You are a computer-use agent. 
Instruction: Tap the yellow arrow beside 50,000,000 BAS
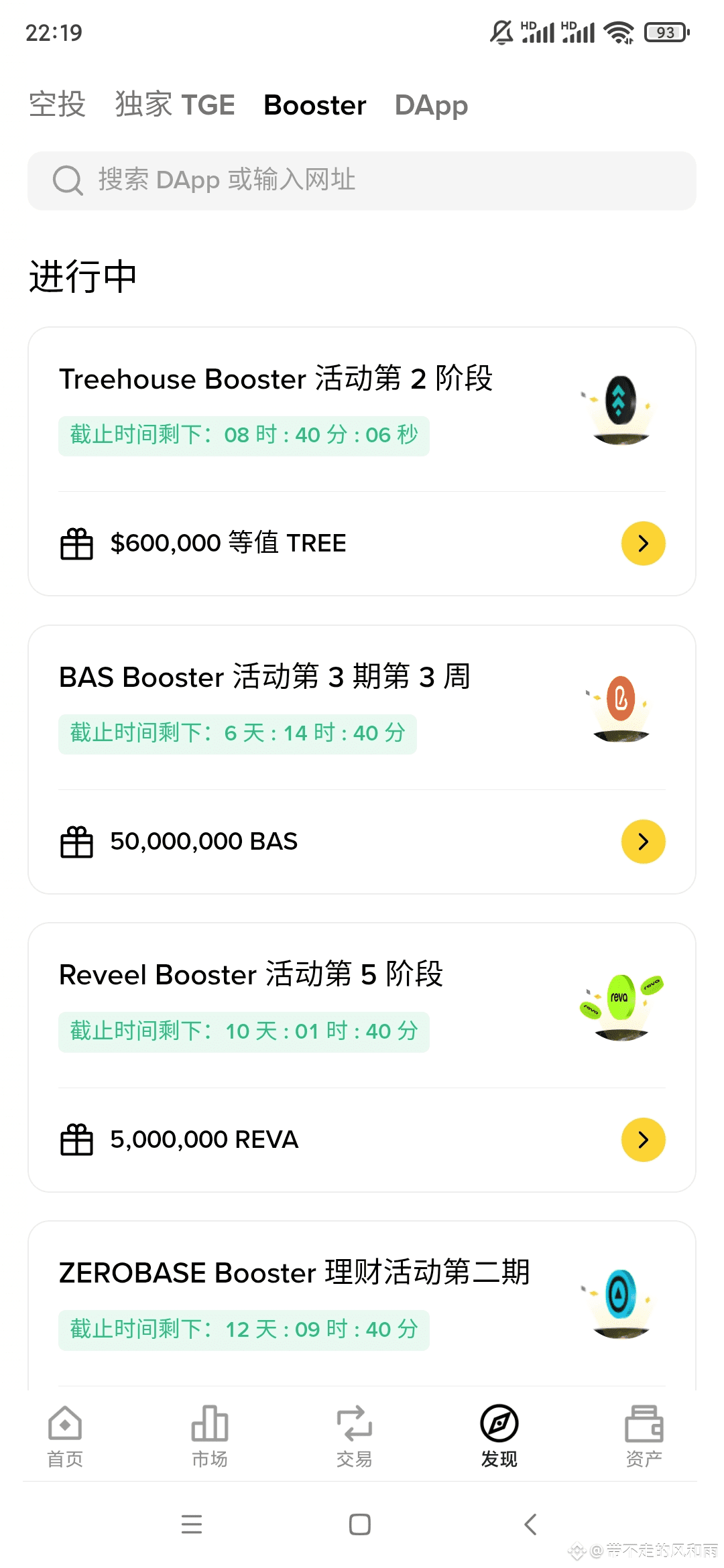click(643, 842)
